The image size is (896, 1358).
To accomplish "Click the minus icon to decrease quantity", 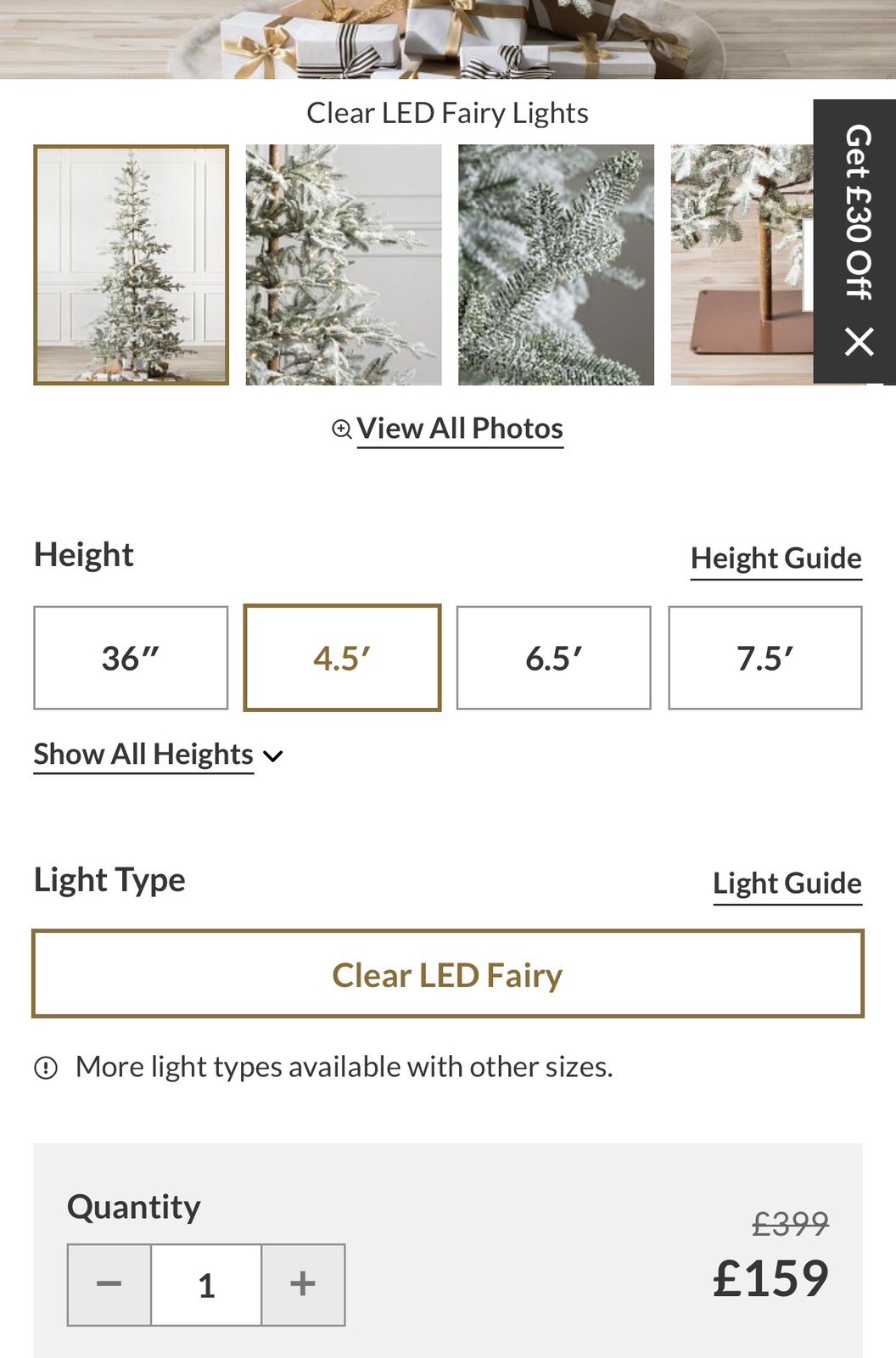I will tap(109, 1284).
